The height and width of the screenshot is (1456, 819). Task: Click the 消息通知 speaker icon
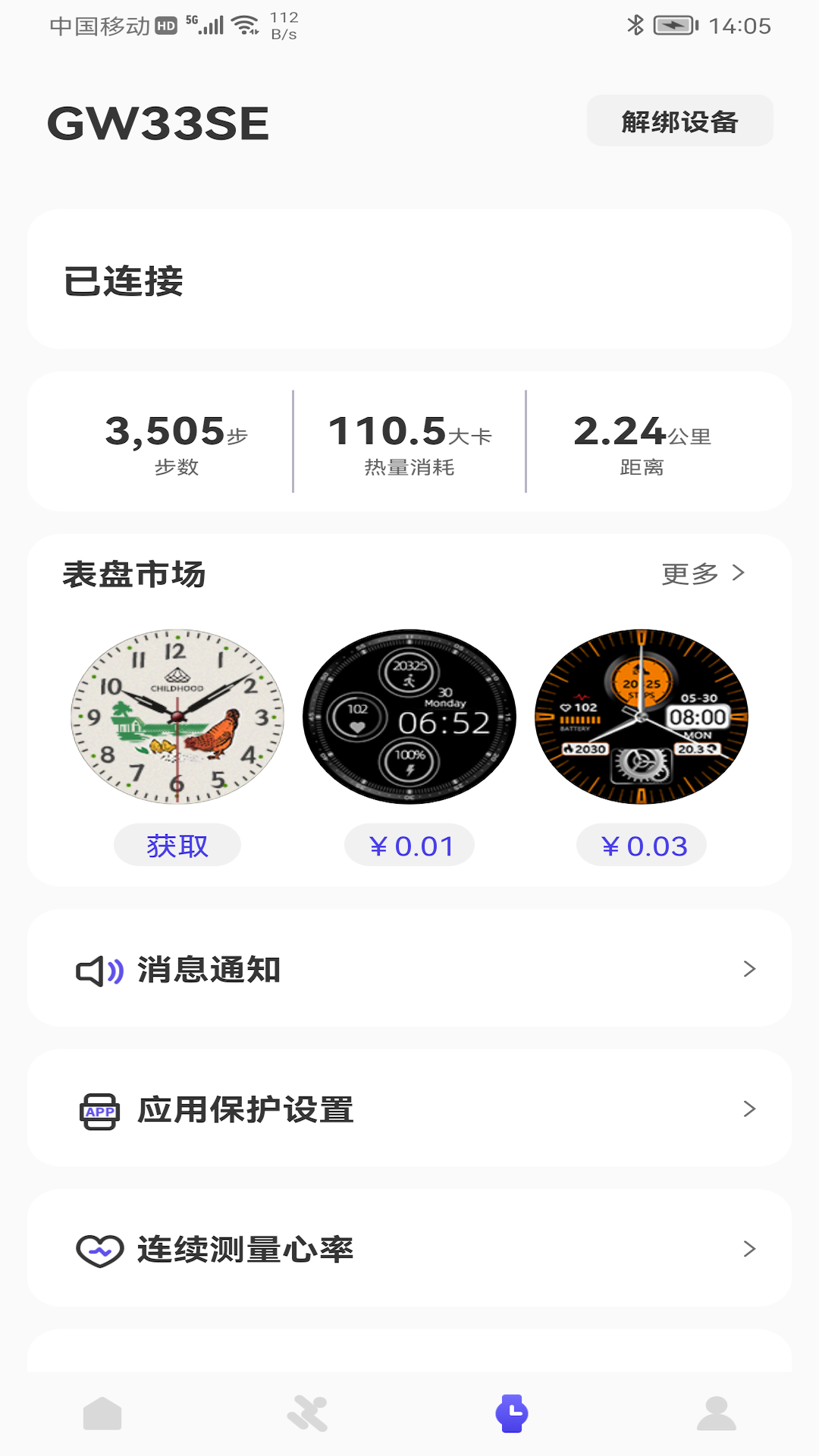point(99,968)
